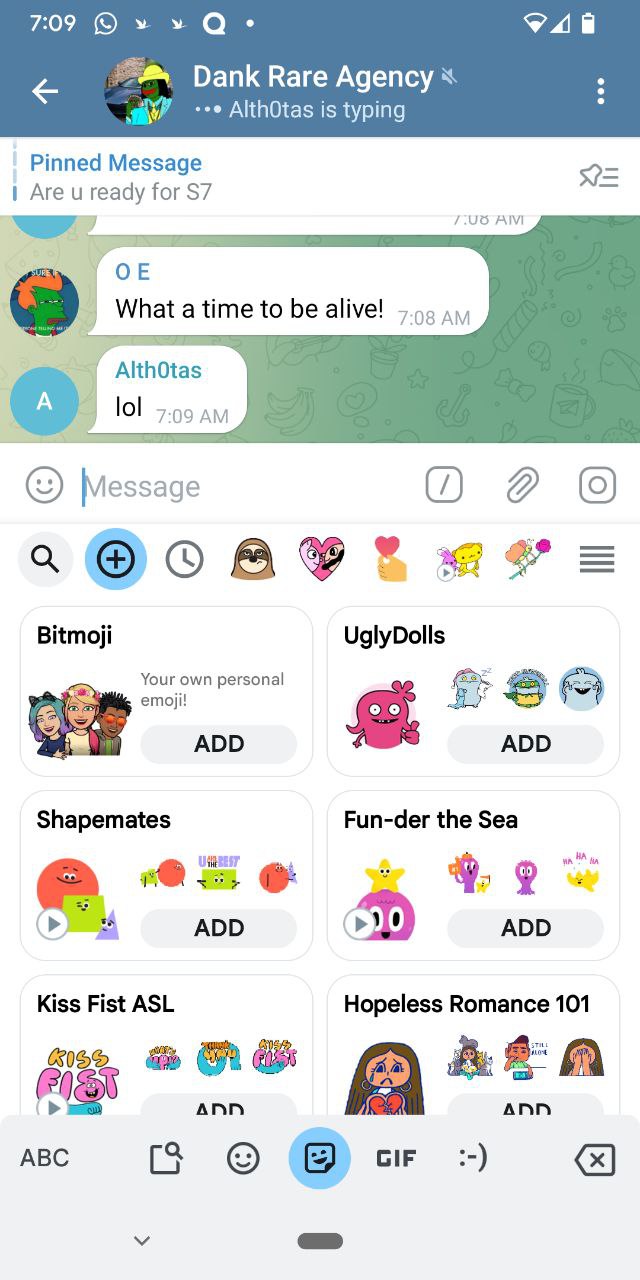Open bot commands slash icon

(444, 486)
